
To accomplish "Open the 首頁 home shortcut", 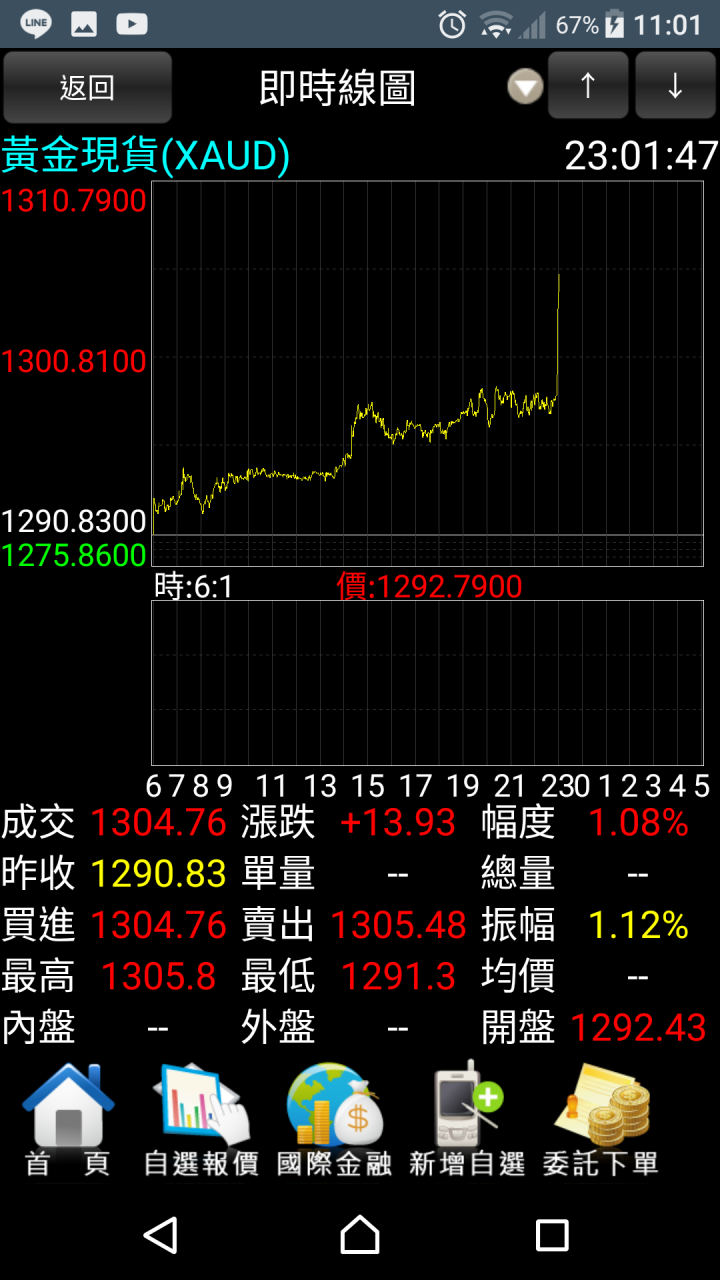I will tap(68, 1120).
